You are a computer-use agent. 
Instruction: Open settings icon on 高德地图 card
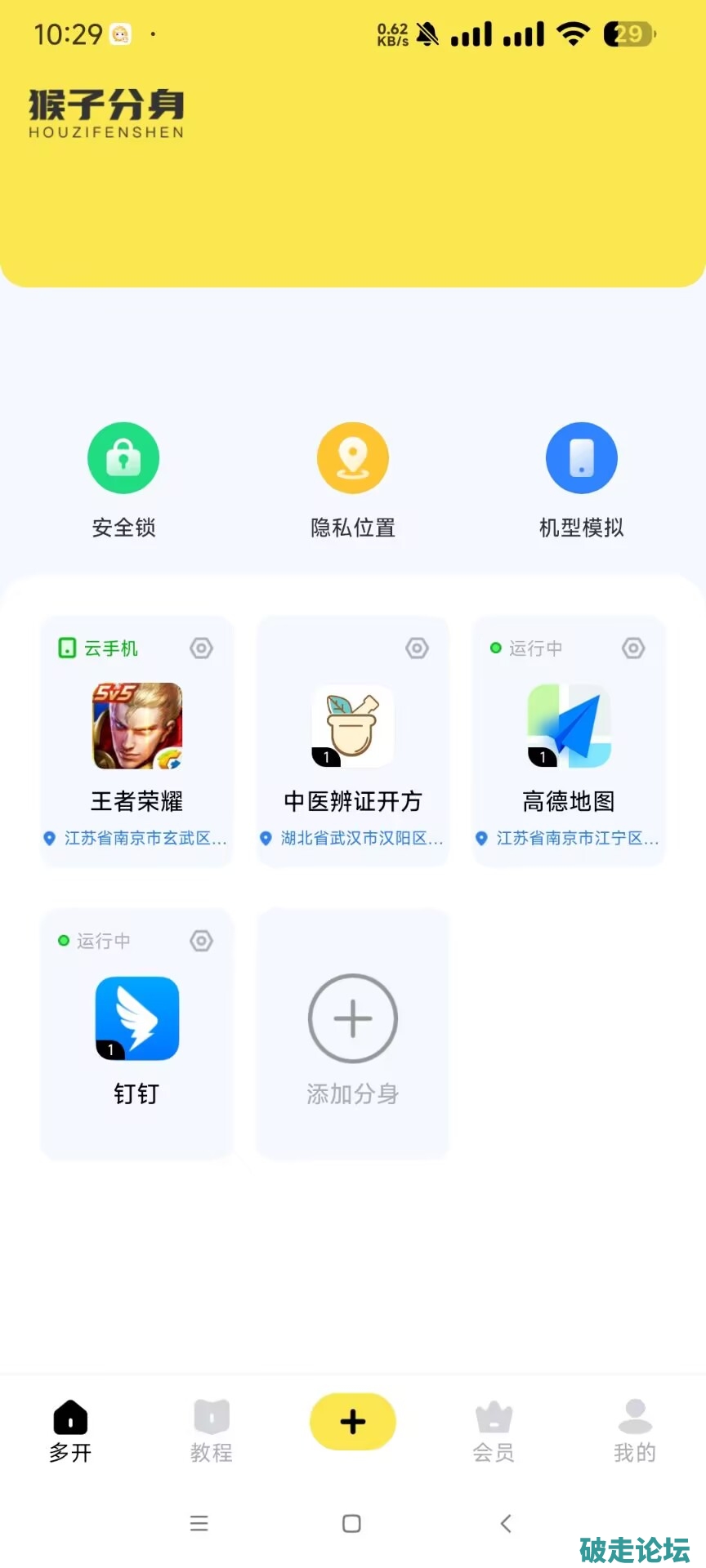pyautogui.click(x=633, y=648)
